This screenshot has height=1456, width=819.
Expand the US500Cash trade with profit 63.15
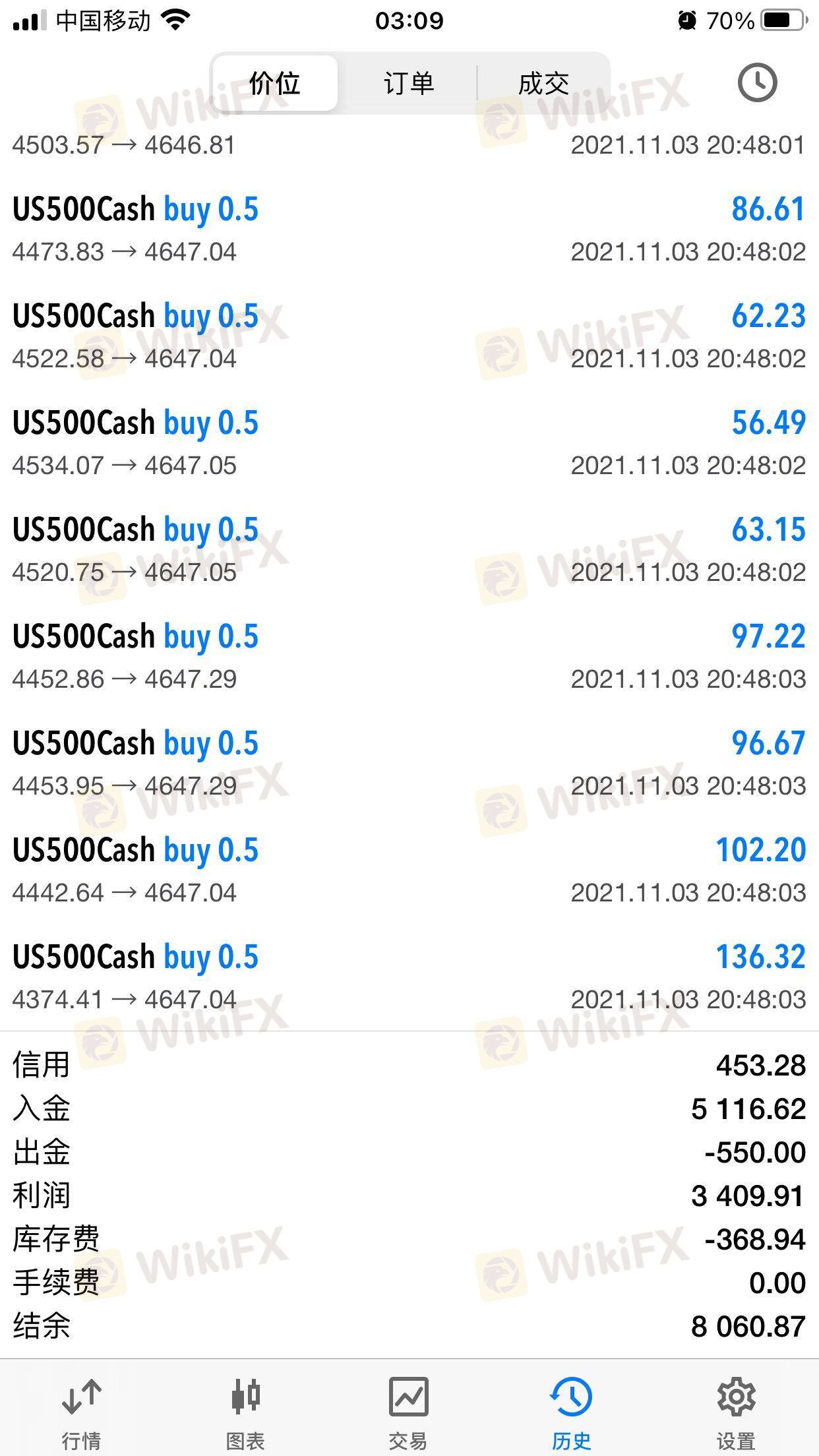[409, 550]
